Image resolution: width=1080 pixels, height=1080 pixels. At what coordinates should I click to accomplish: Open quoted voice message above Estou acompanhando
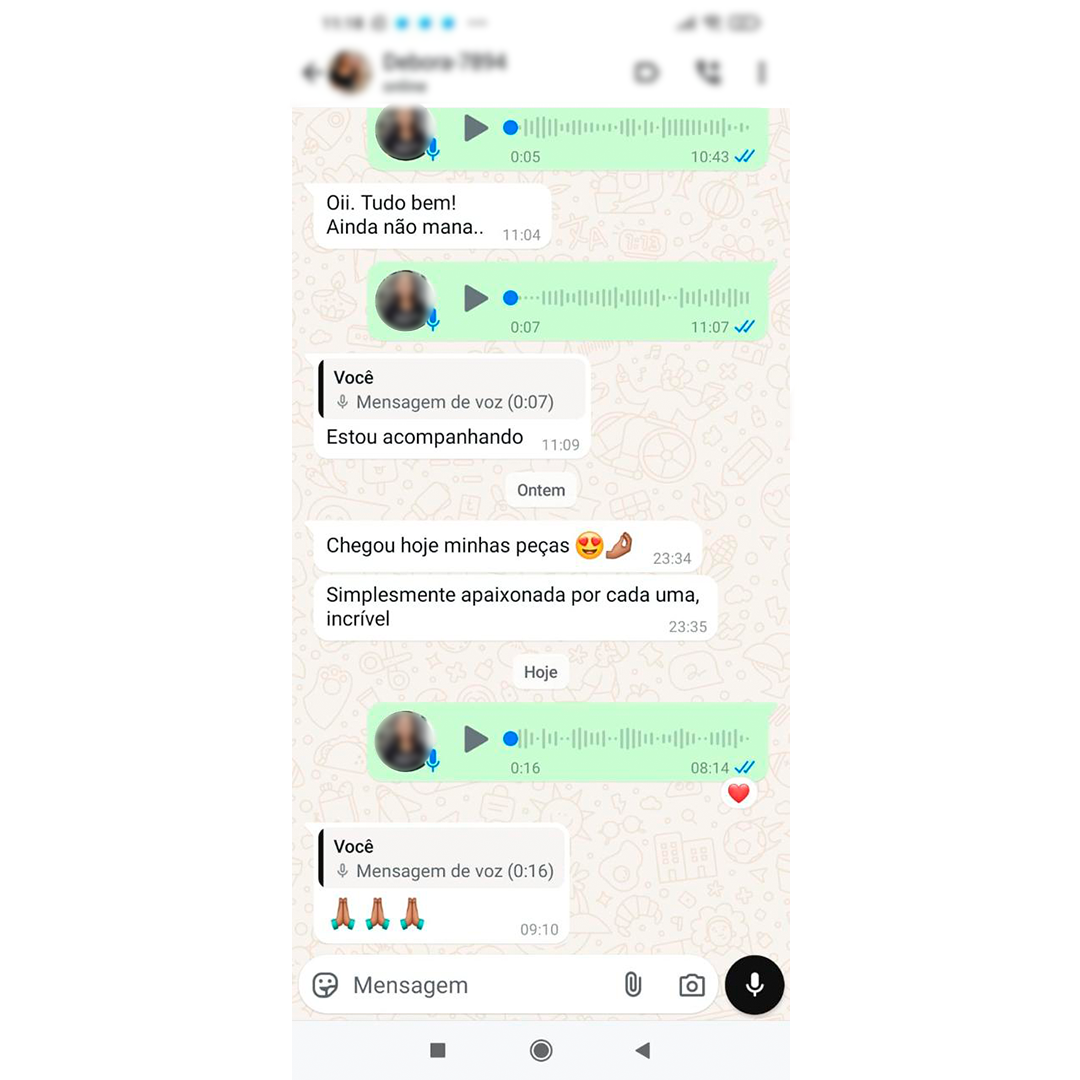[x=452, y=390]
